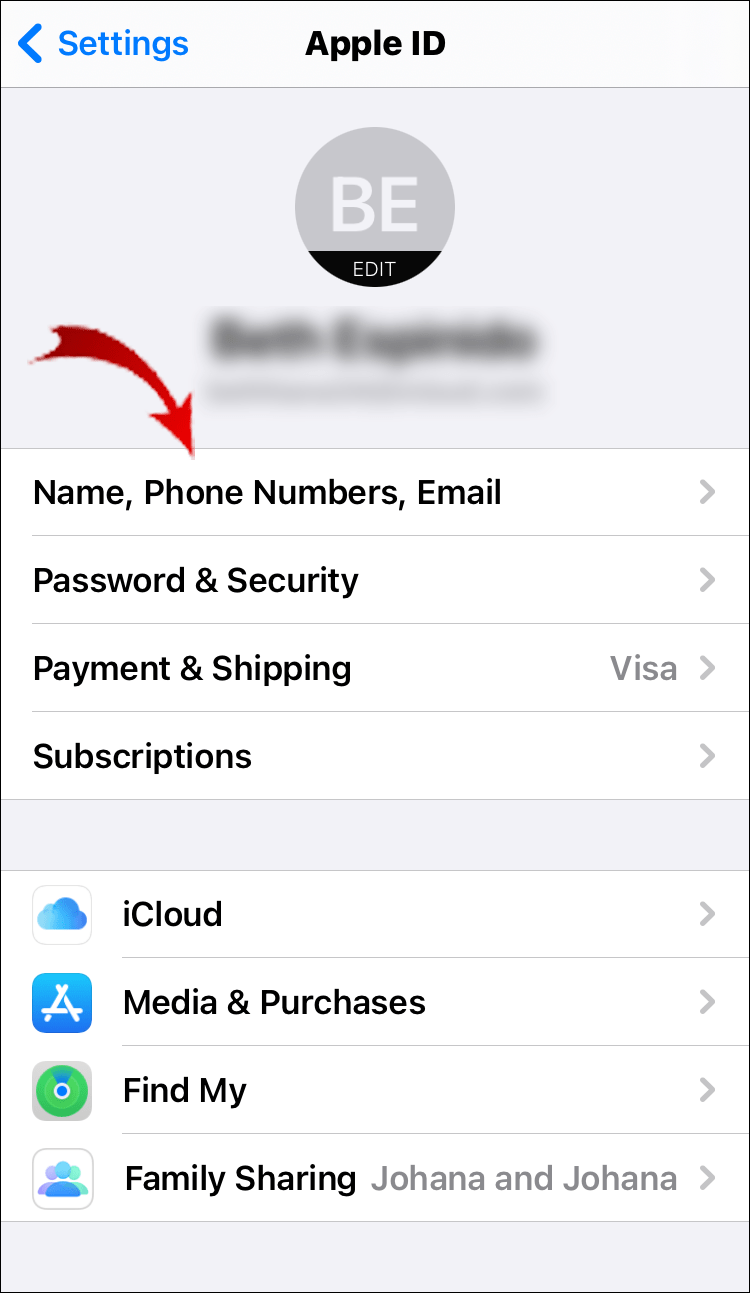
Task: Open Find My settings
Action: pos(374,1090)
